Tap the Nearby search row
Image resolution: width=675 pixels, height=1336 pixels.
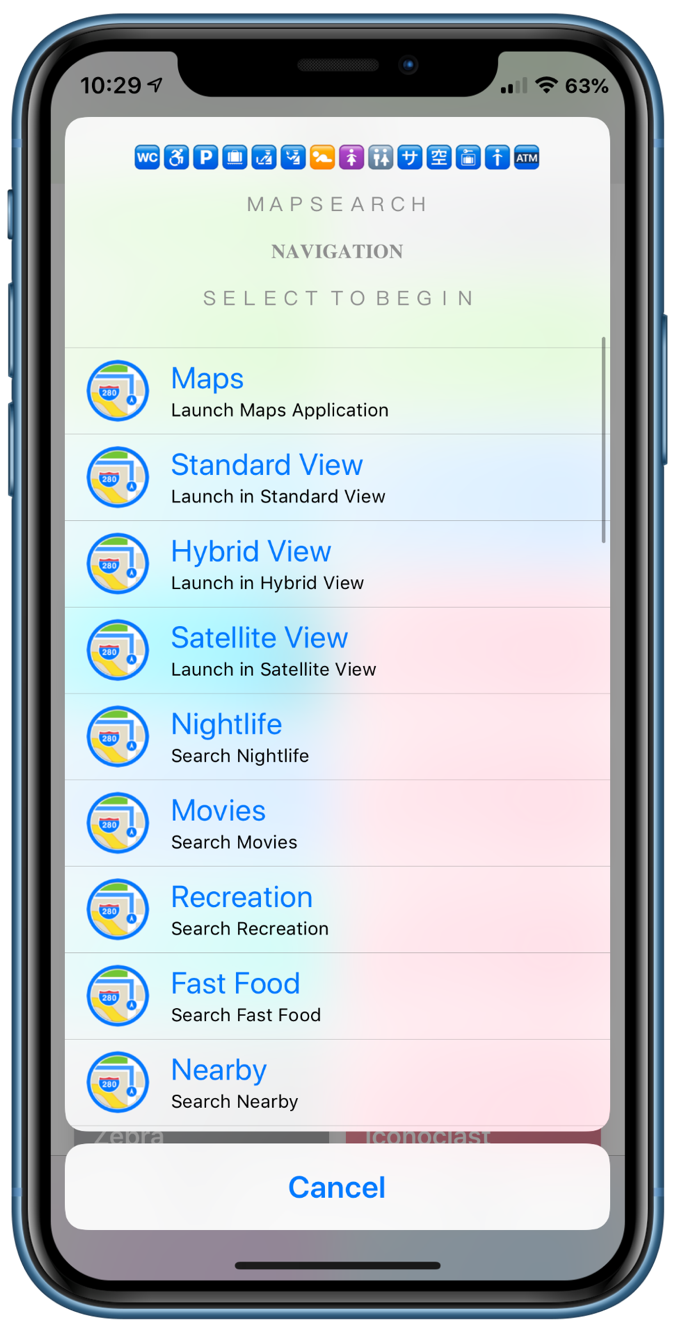pyautogui.click(x=336, y=1083)
